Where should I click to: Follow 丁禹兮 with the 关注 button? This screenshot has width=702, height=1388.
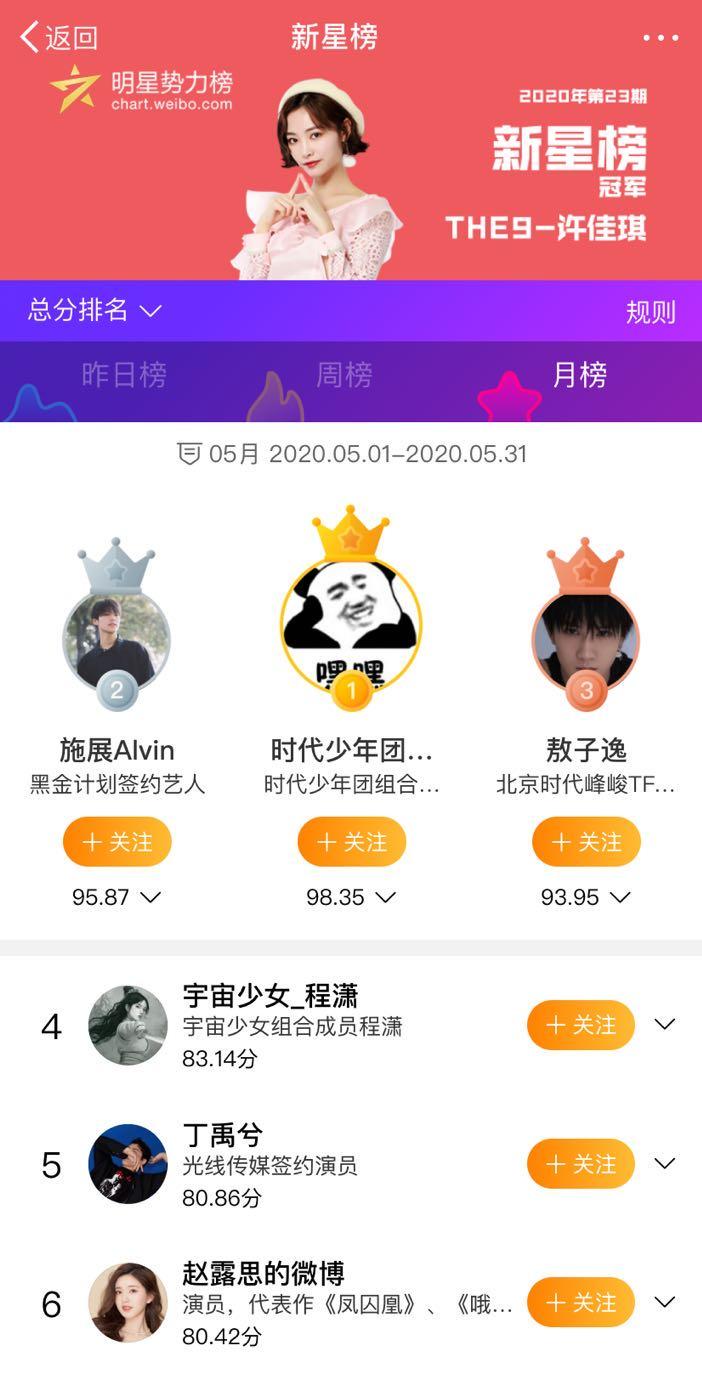[x=581, y=1164]
